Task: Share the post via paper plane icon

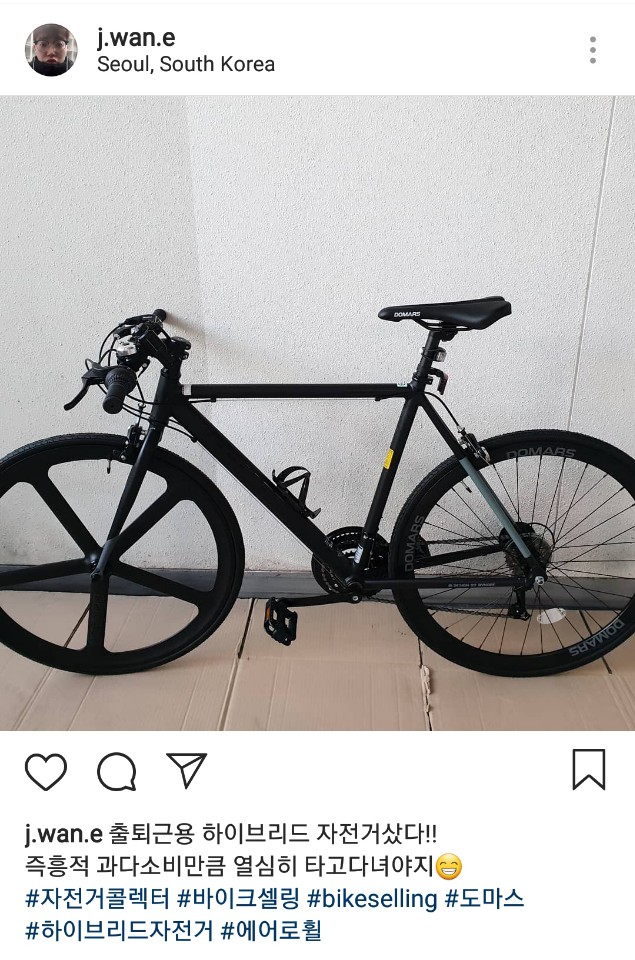Action: [x=187, y=770]
